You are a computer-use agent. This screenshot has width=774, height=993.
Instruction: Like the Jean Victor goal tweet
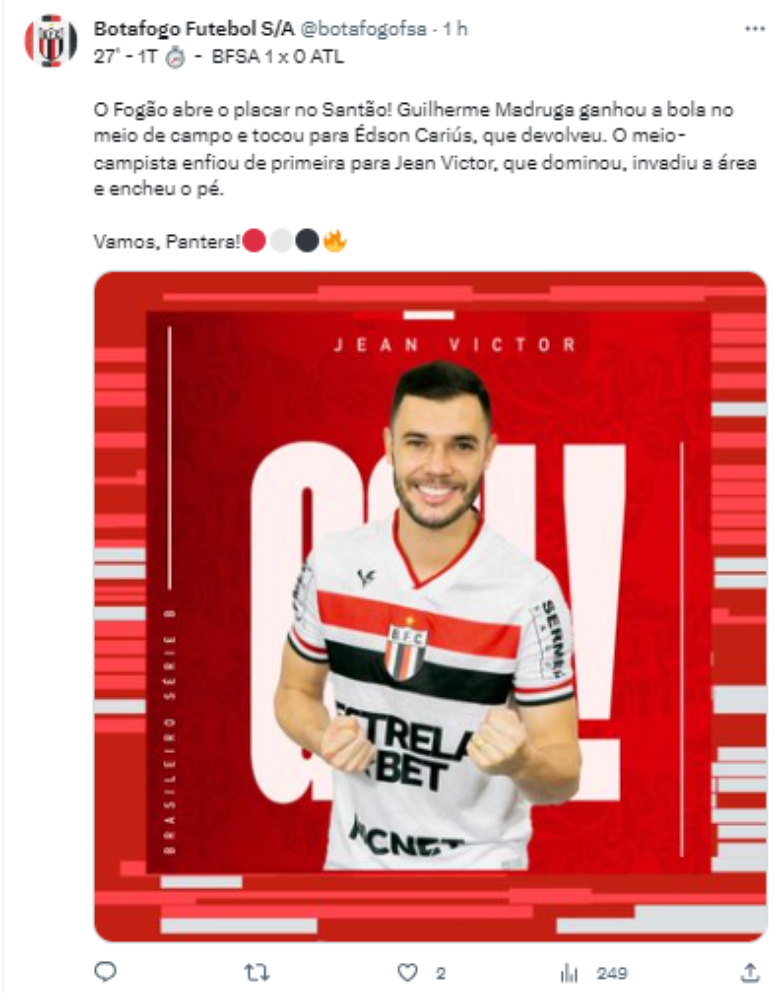[x=407, y=971]
